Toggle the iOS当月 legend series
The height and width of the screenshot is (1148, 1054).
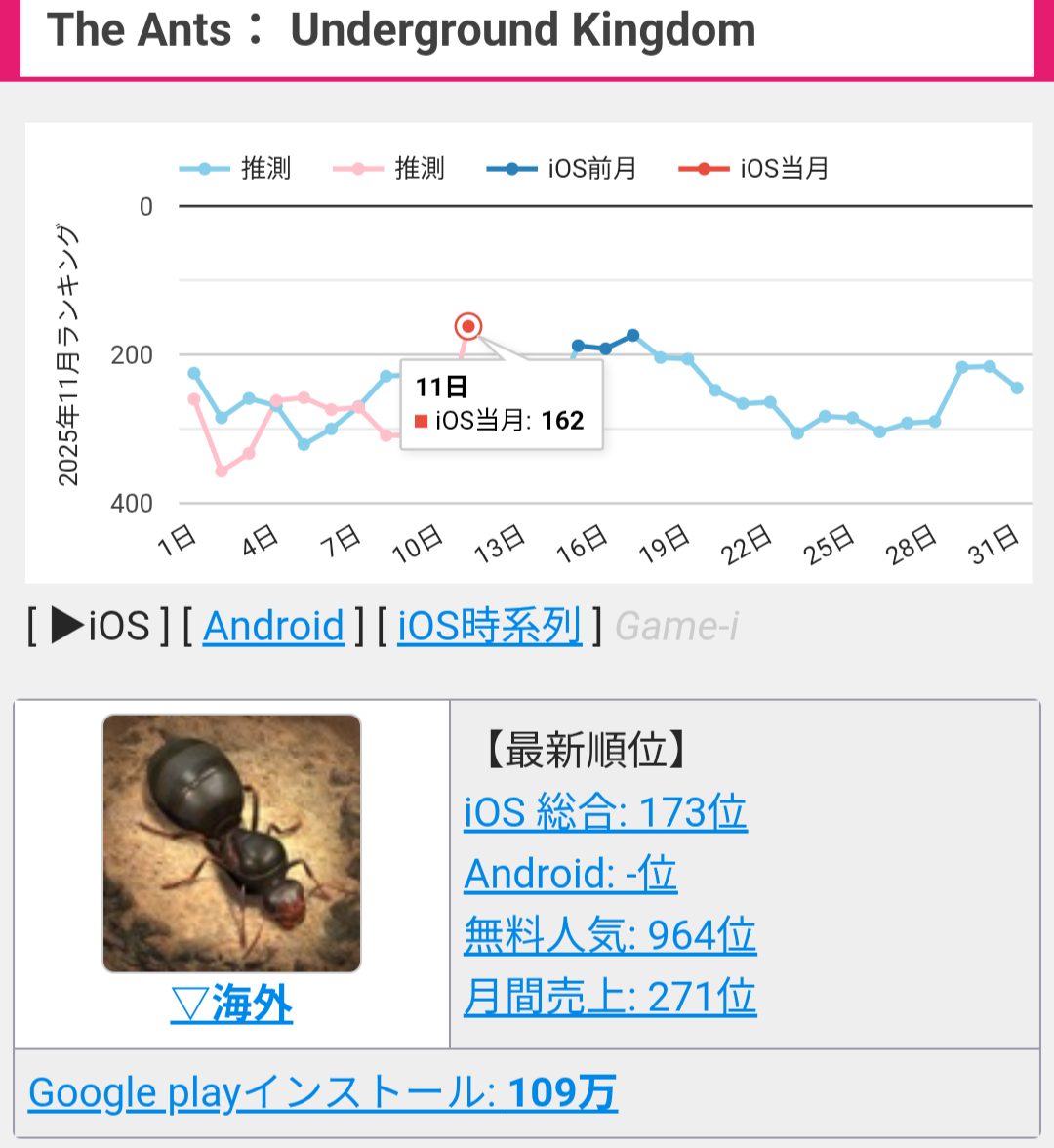click(x=754, y=169)
